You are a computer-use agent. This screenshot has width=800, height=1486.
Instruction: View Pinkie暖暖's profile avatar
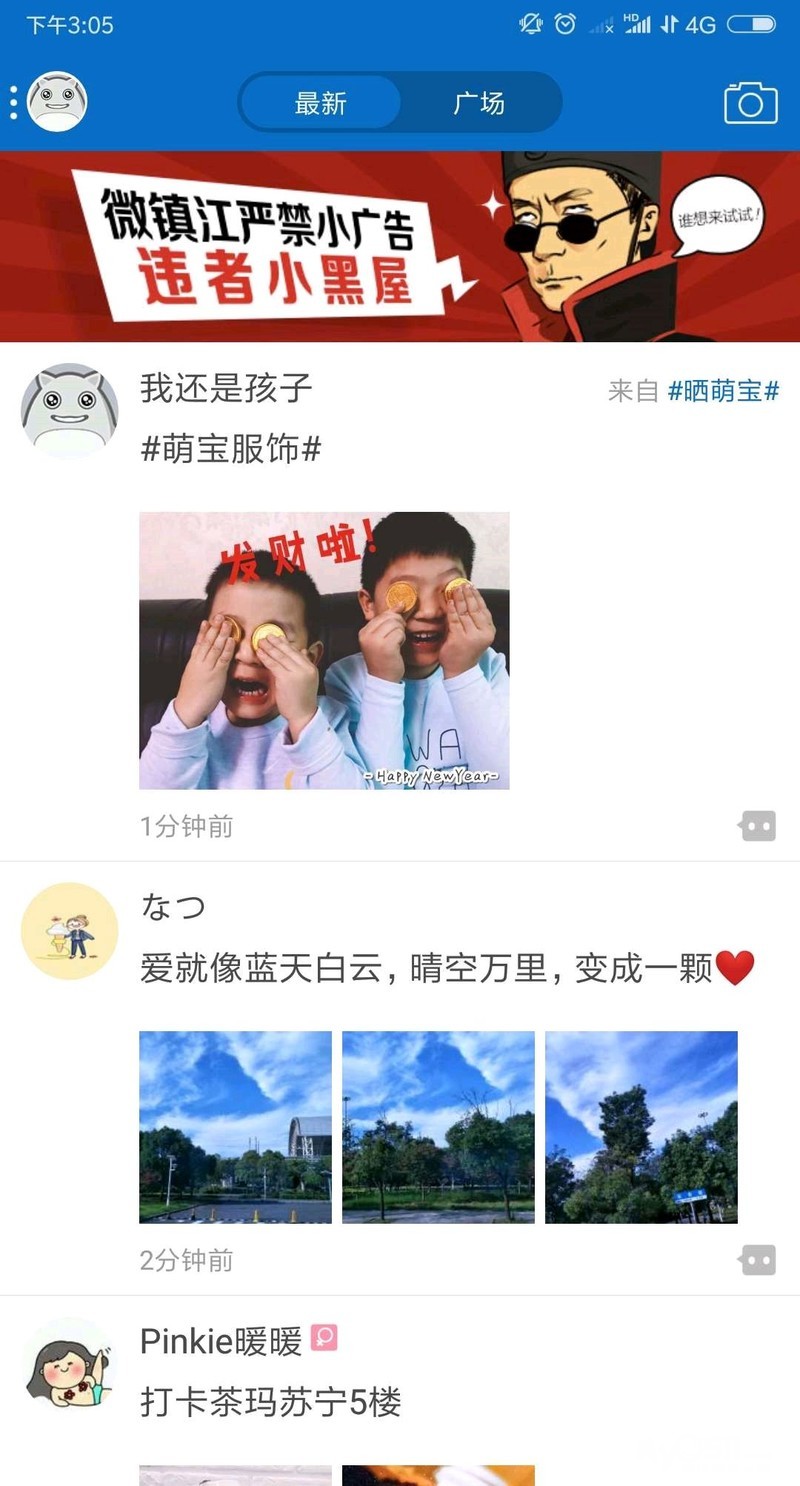pyautogui.click(x=69, y=1365)
